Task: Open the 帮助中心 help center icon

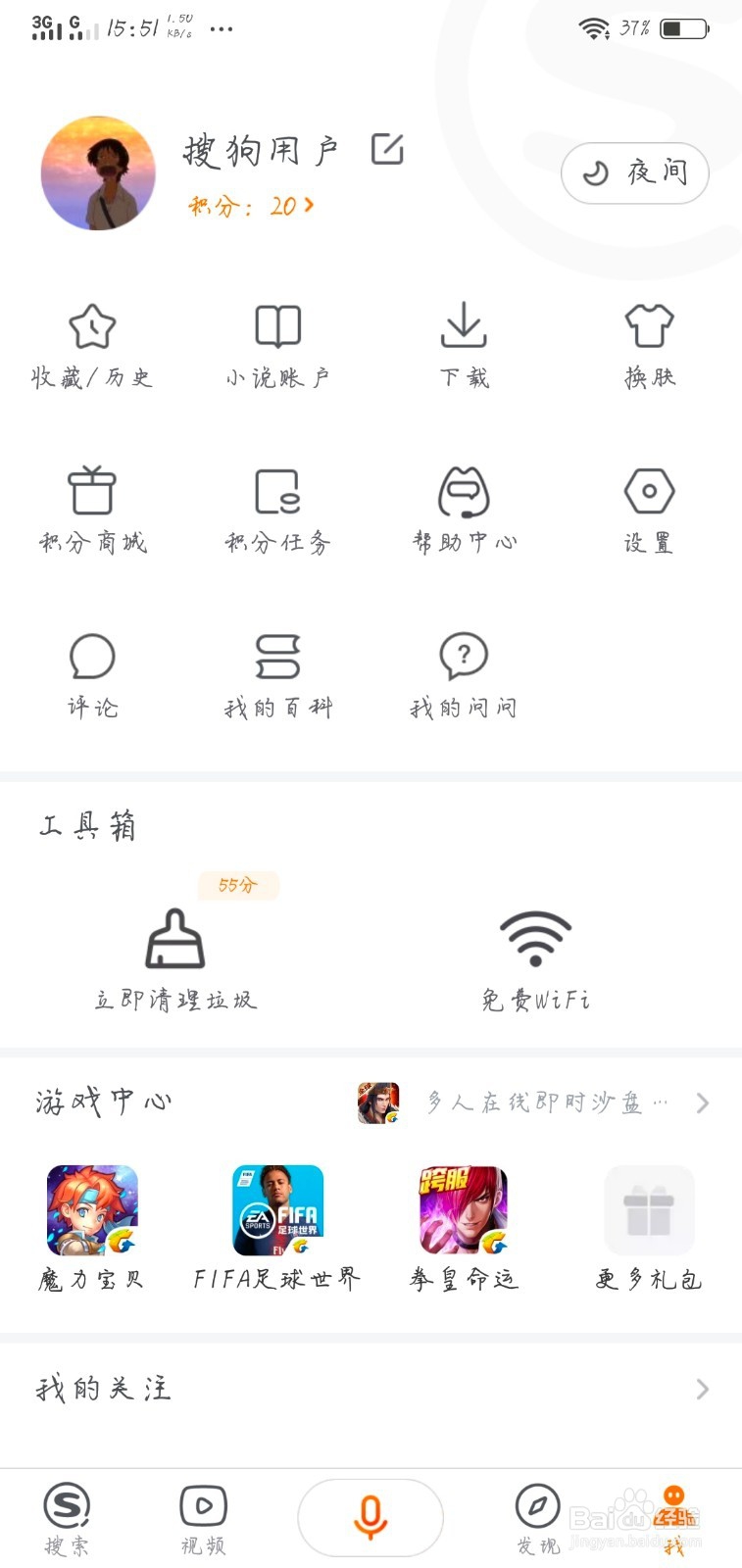Action: coord(464,510)
